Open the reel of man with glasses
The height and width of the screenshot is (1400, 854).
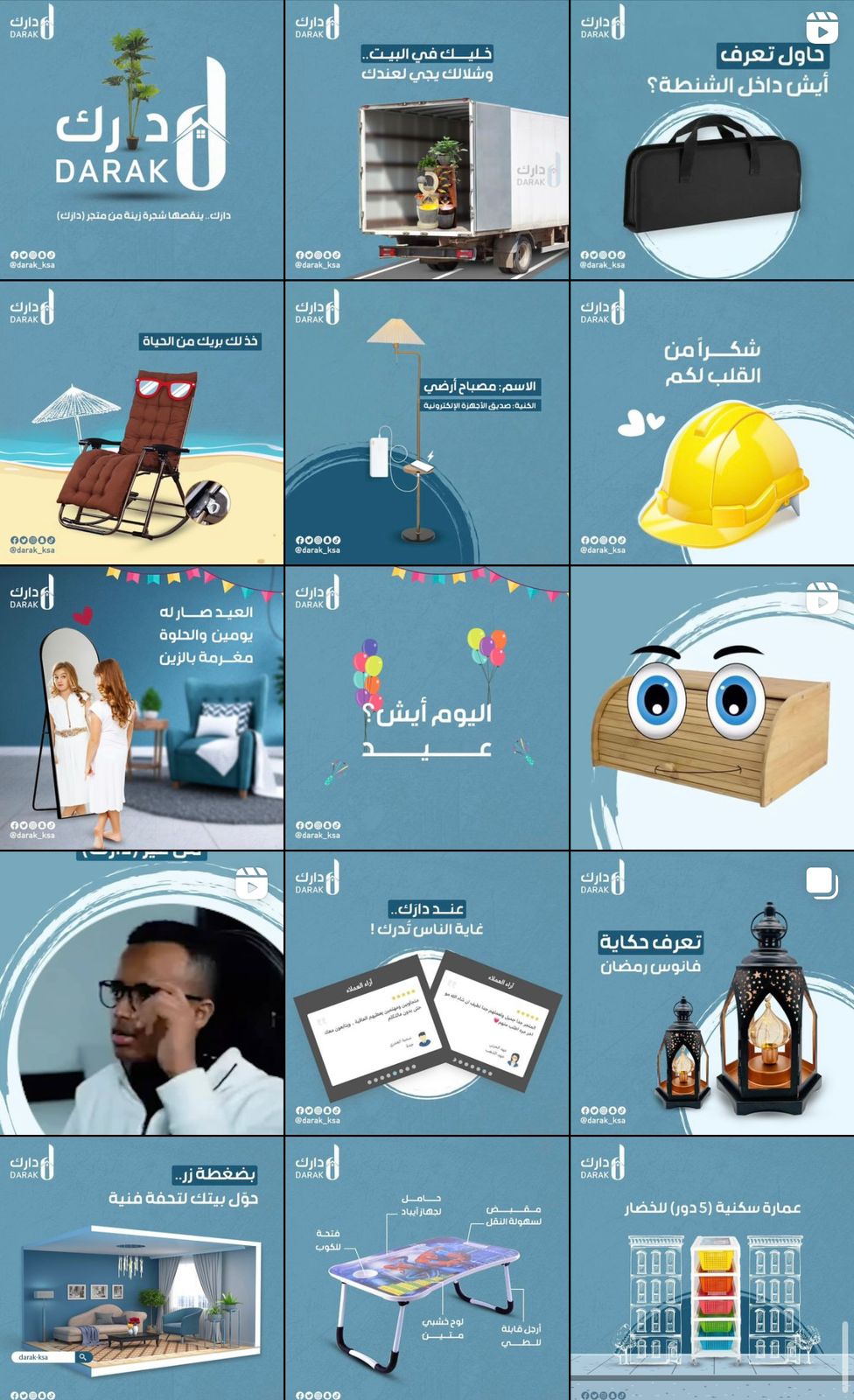[x=142, y=994]
